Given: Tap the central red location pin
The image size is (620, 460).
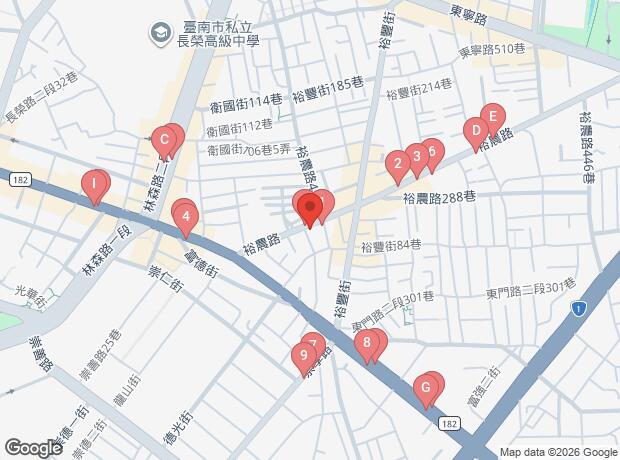Looking at the screenshot, I should click(310, 206).
